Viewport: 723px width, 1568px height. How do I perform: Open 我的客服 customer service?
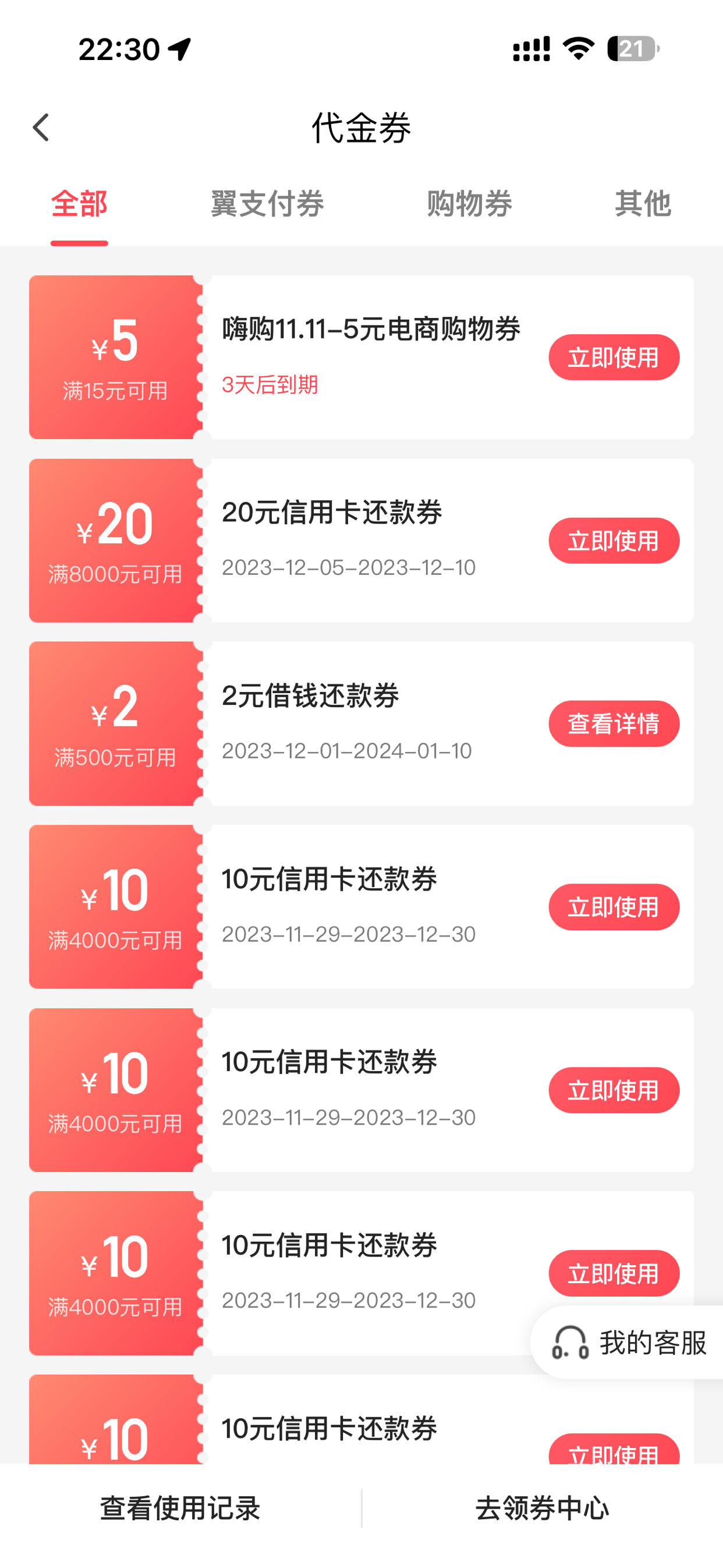[x=629, y=1343]
